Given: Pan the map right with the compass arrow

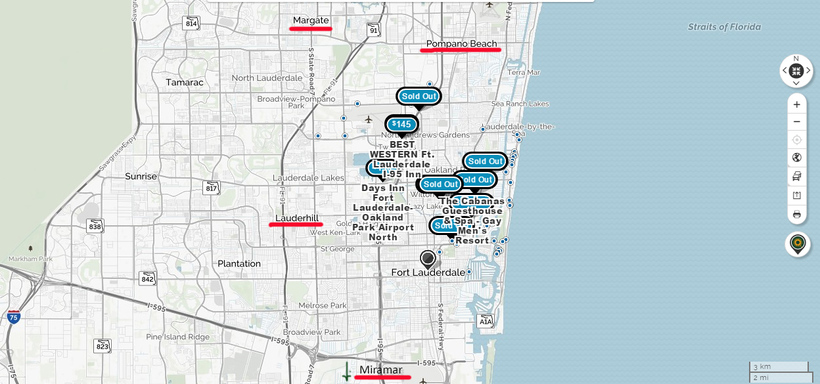Looking at the screenshot, I should (x=808, y=70).
